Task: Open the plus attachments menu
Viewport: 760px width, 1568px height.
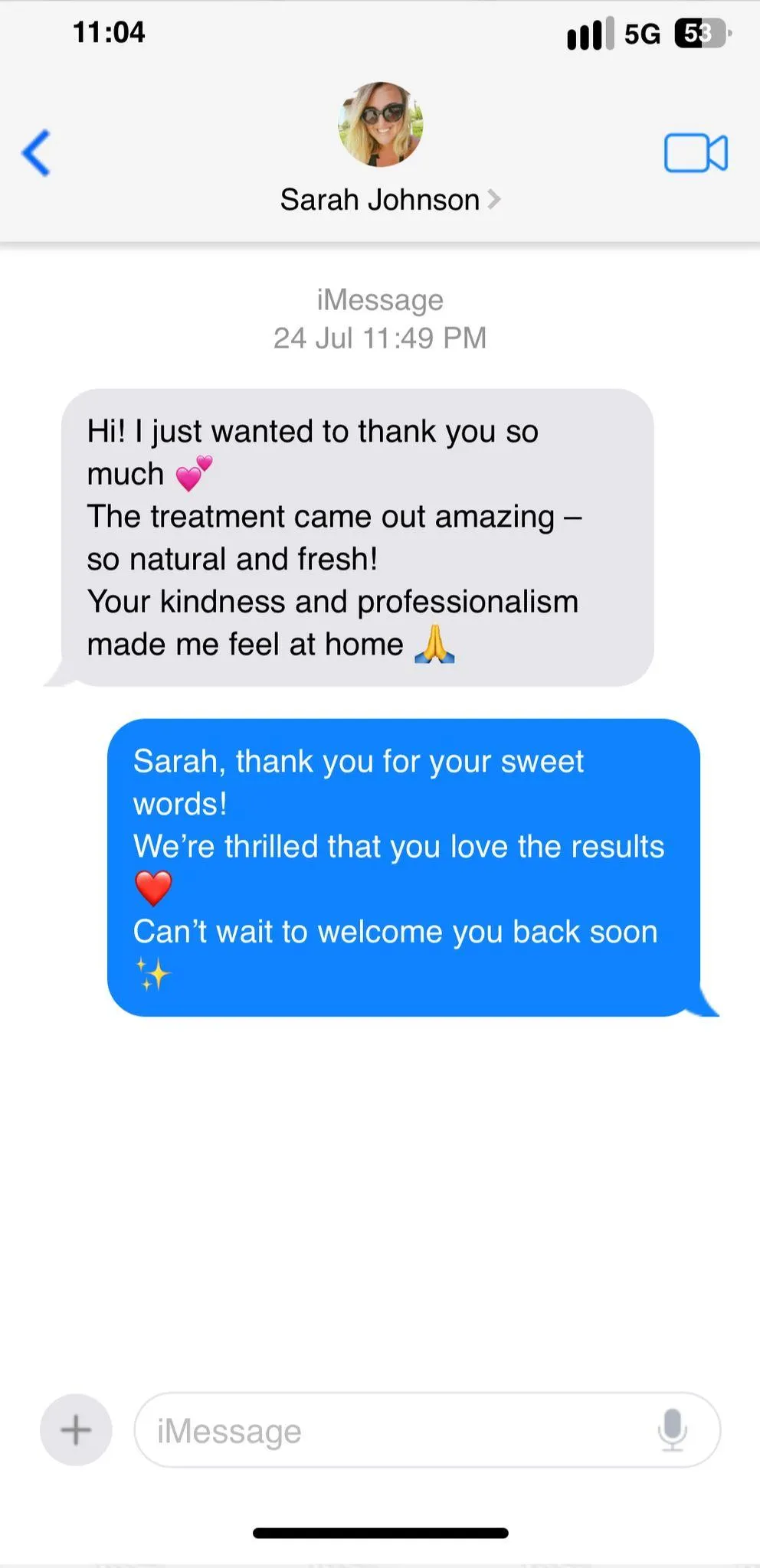Action: tap(76, 1429)
